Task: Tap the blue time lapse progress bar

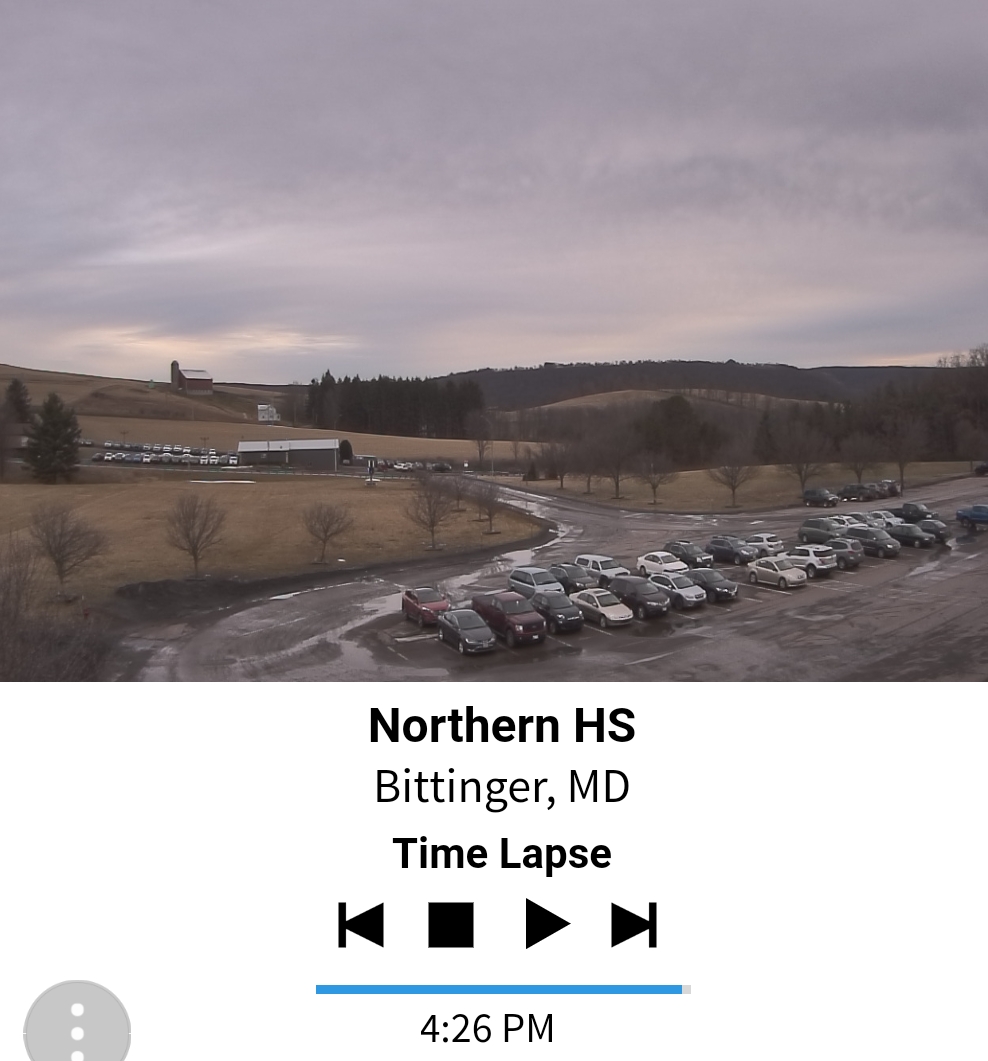Action: (500, 989)
